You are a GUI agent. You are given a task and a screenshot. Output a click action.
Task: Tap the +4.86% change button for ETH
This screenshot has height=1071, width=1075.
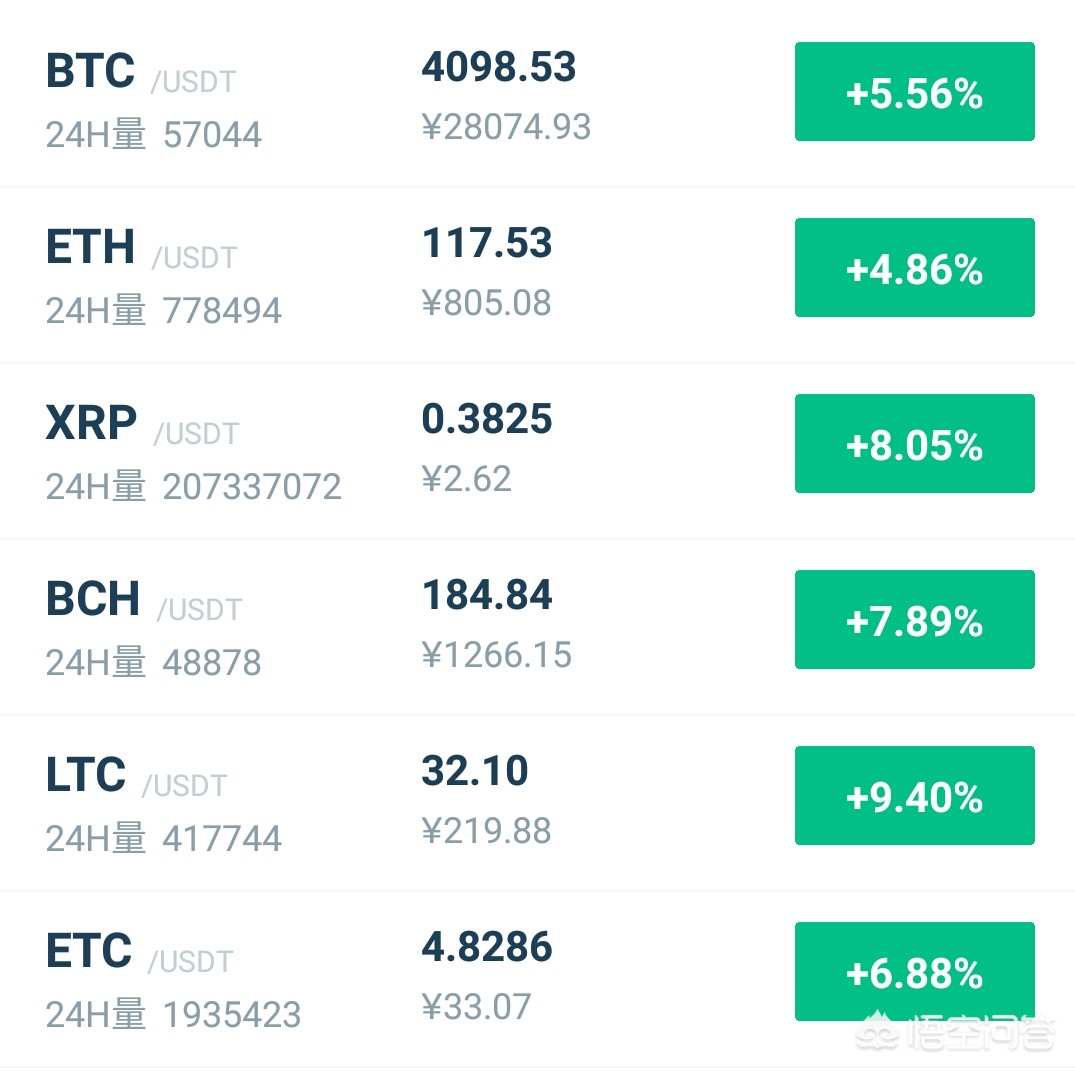(x=914, y=268)
